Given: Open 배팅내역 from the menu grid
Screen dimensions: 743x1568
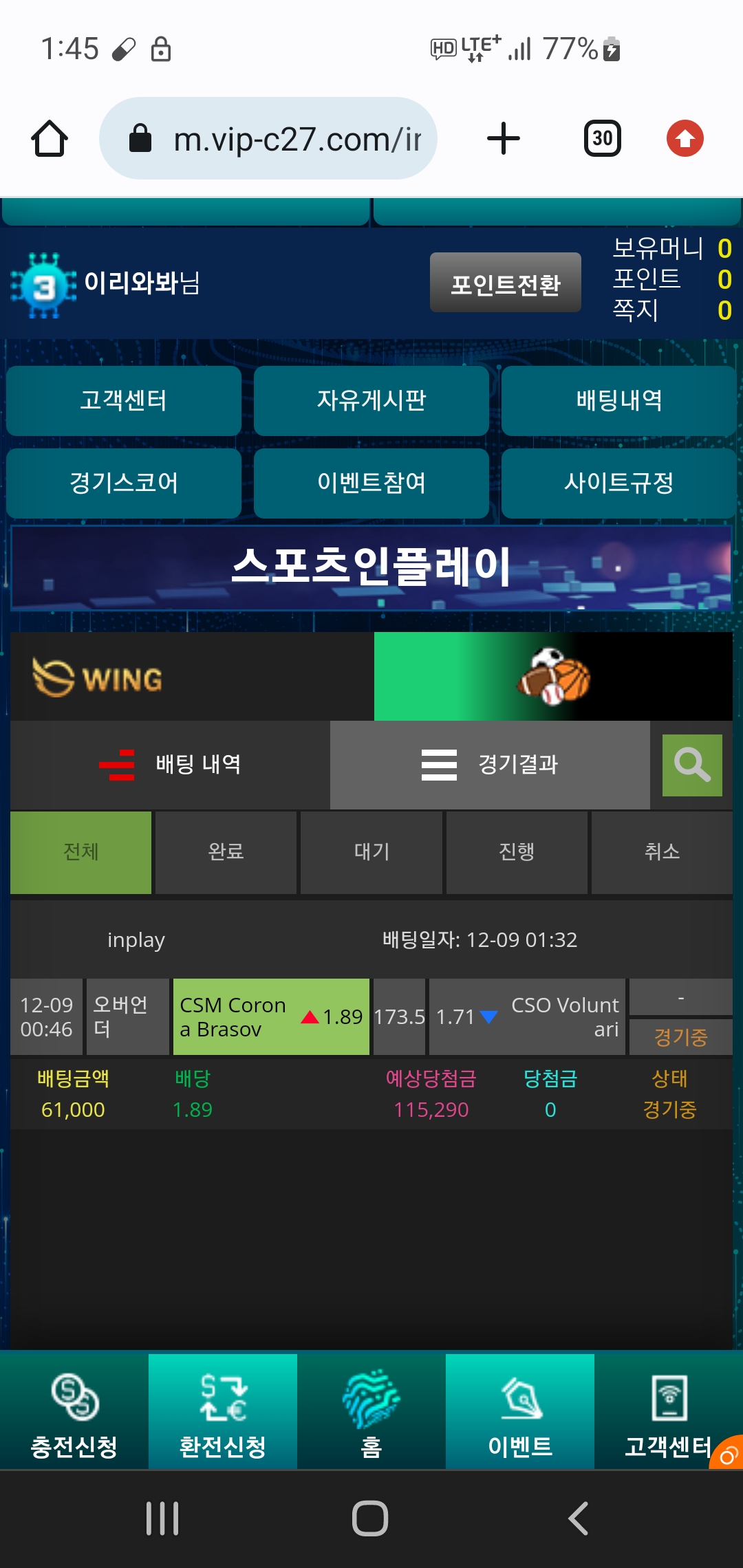Looking at the screenshot, I should tap(618, 400).
